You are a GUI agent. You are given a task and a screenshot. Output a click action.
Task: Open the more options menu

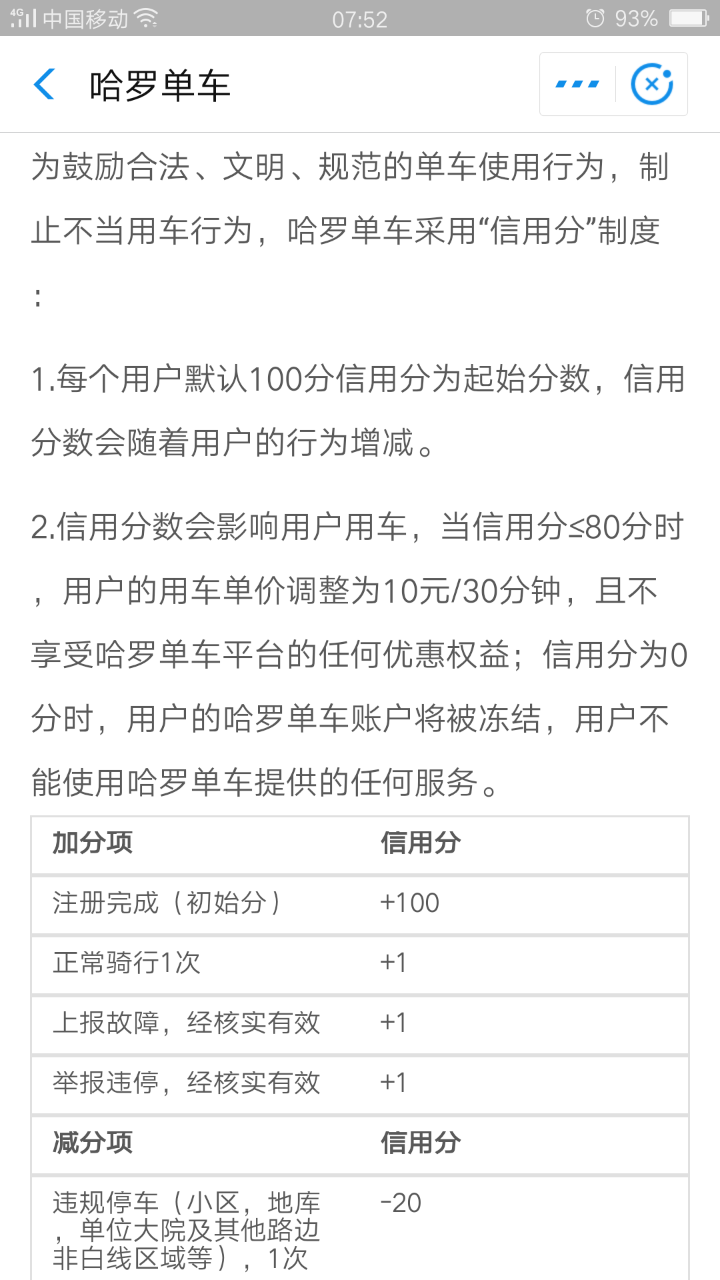click(577, 85)
